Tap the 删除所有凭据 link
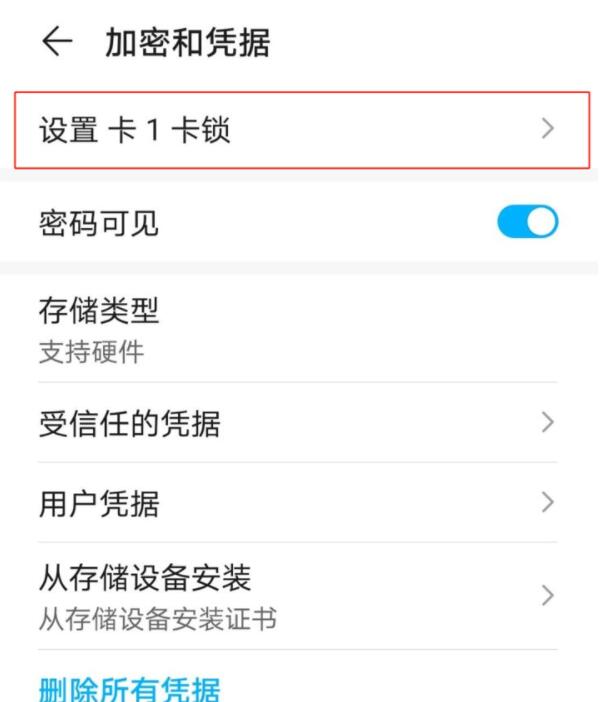The height and width of the screenshot is (702, 610). (129, 688)
